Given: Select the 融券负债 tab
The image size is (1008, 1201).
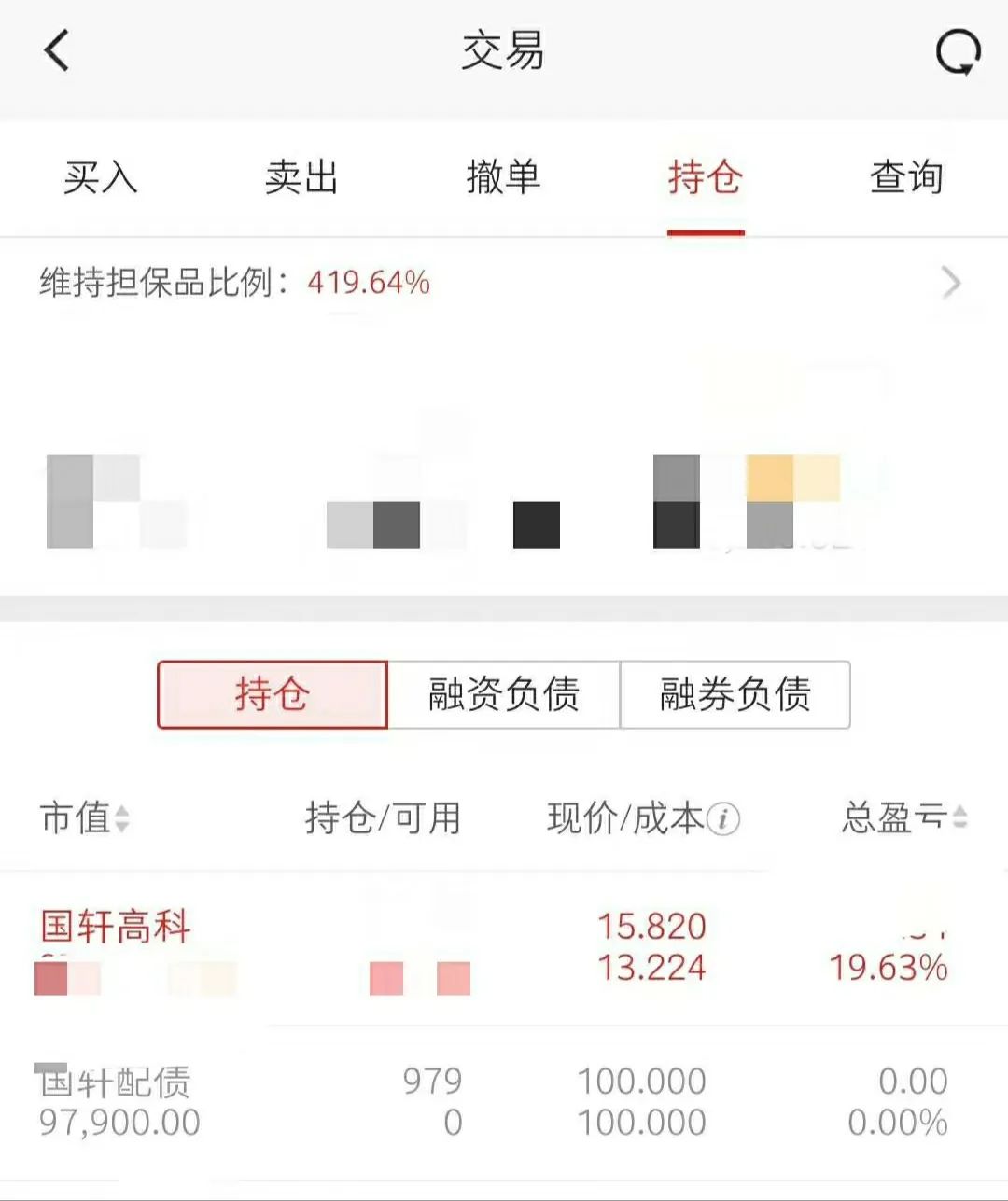Looking at the screenshot, I should tap(735, 695).
